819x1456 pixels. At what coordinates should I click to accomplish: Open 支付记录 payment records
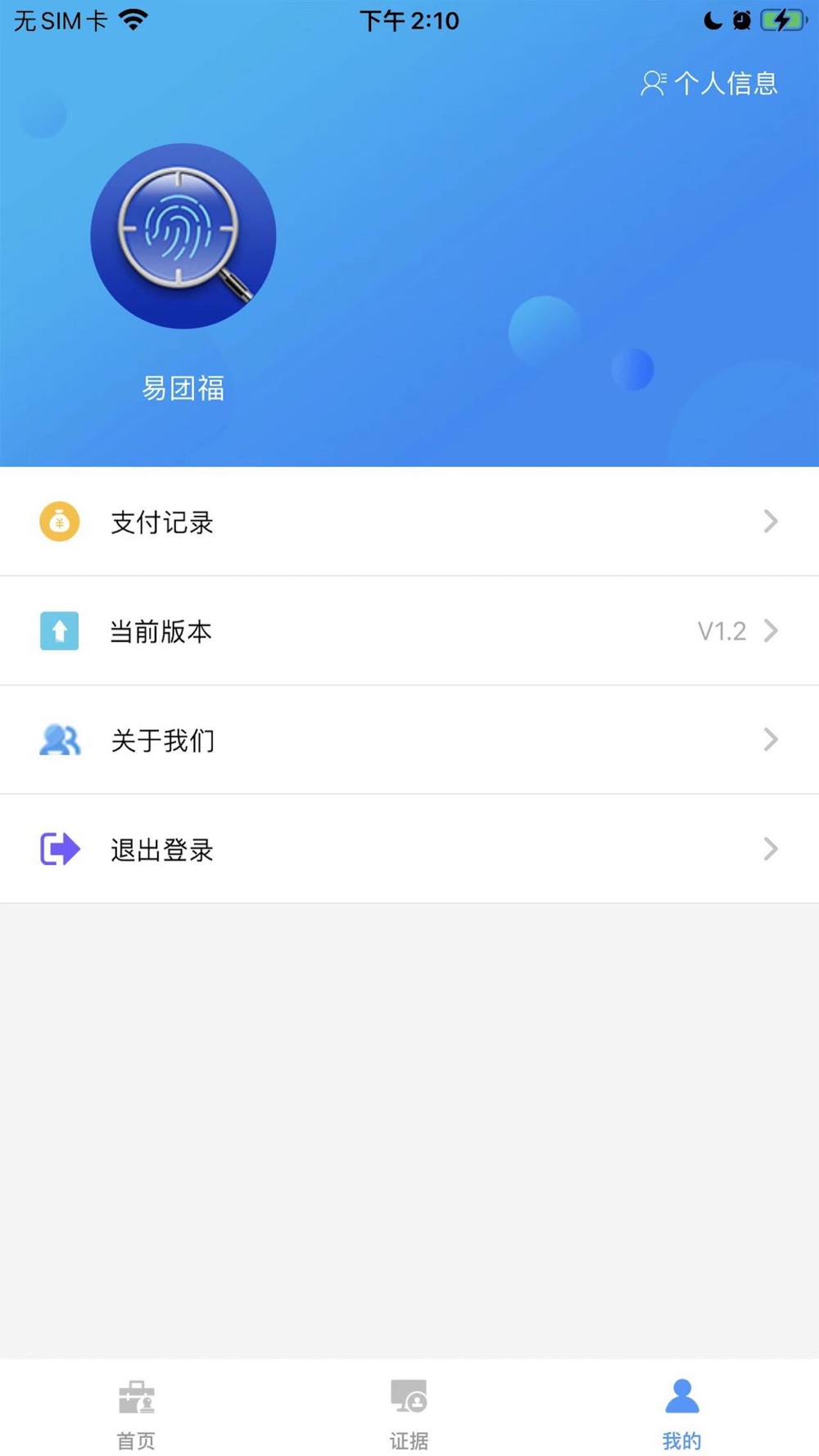pyautogui.click(x=409, y=522)
